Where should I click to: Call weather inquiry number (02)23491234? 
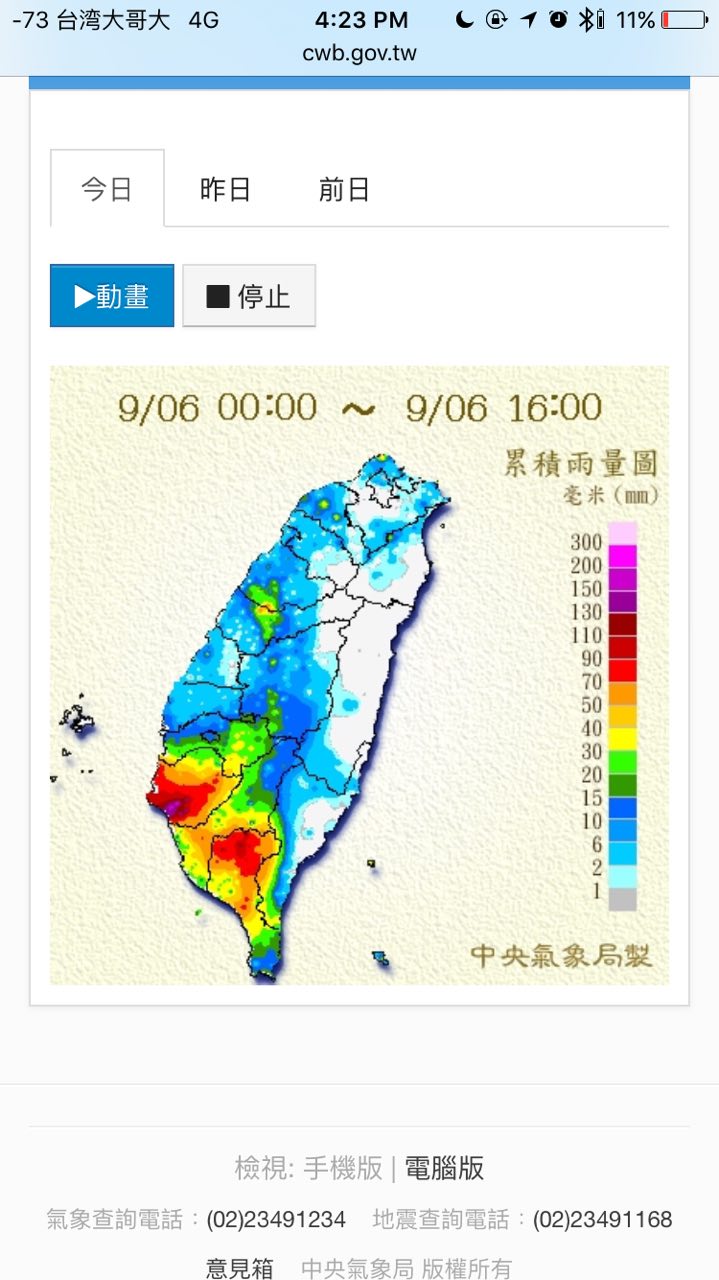coord(276,1219)
